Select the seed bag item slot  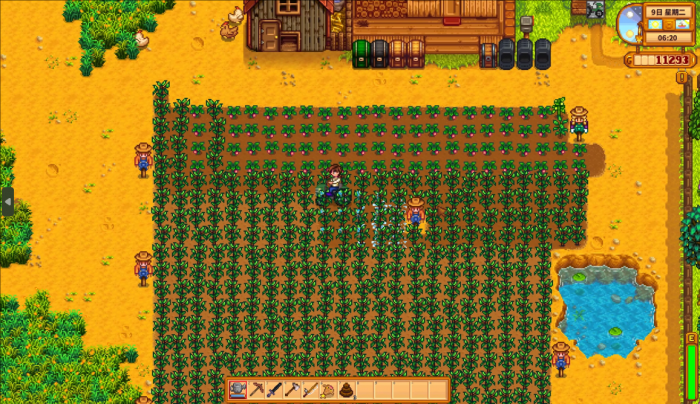click(x=329, y=389)
